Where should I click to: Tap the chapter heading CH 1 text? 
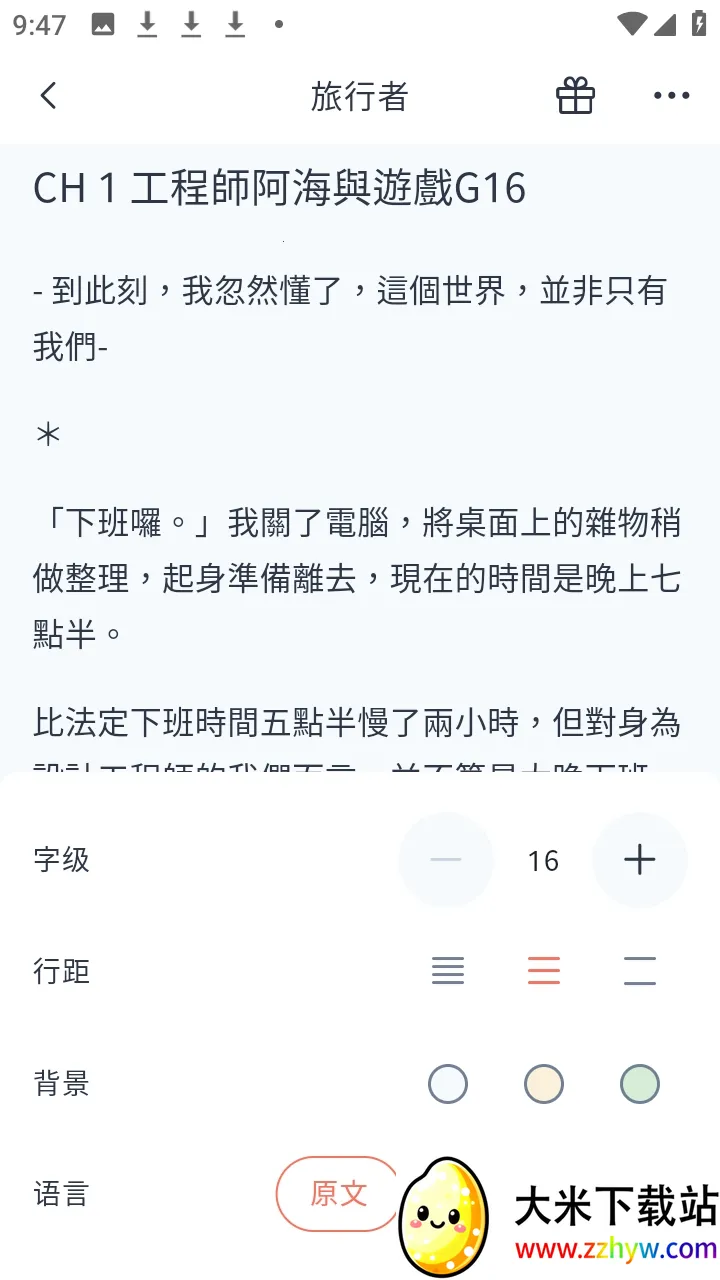coord(280,187)
